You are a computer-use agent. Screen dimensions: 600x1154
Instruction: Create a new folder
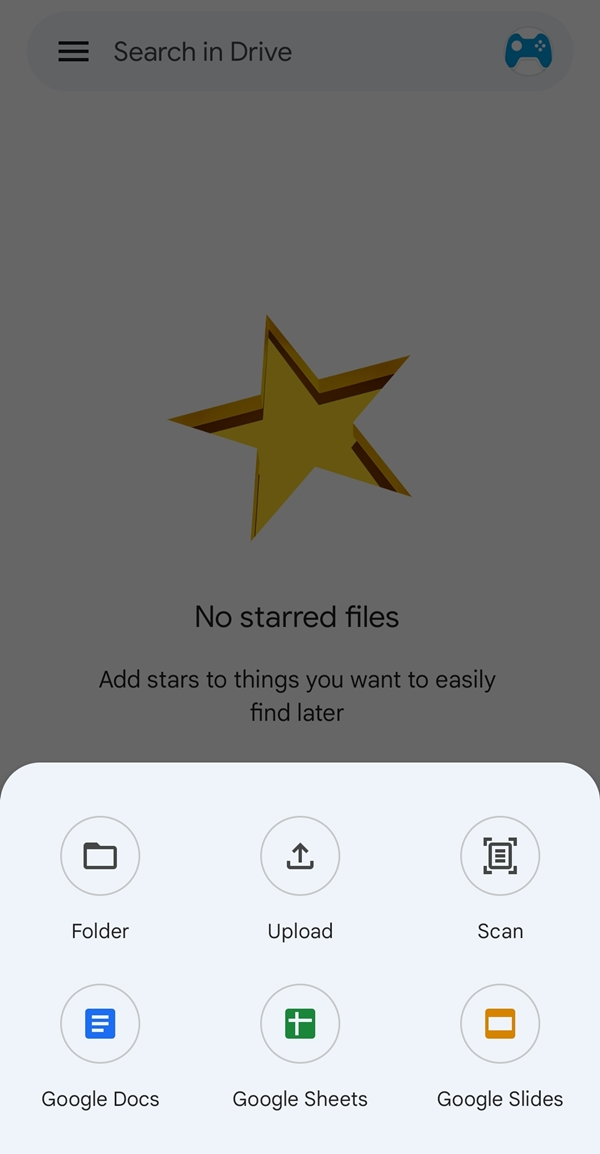[x=100, y=856]
